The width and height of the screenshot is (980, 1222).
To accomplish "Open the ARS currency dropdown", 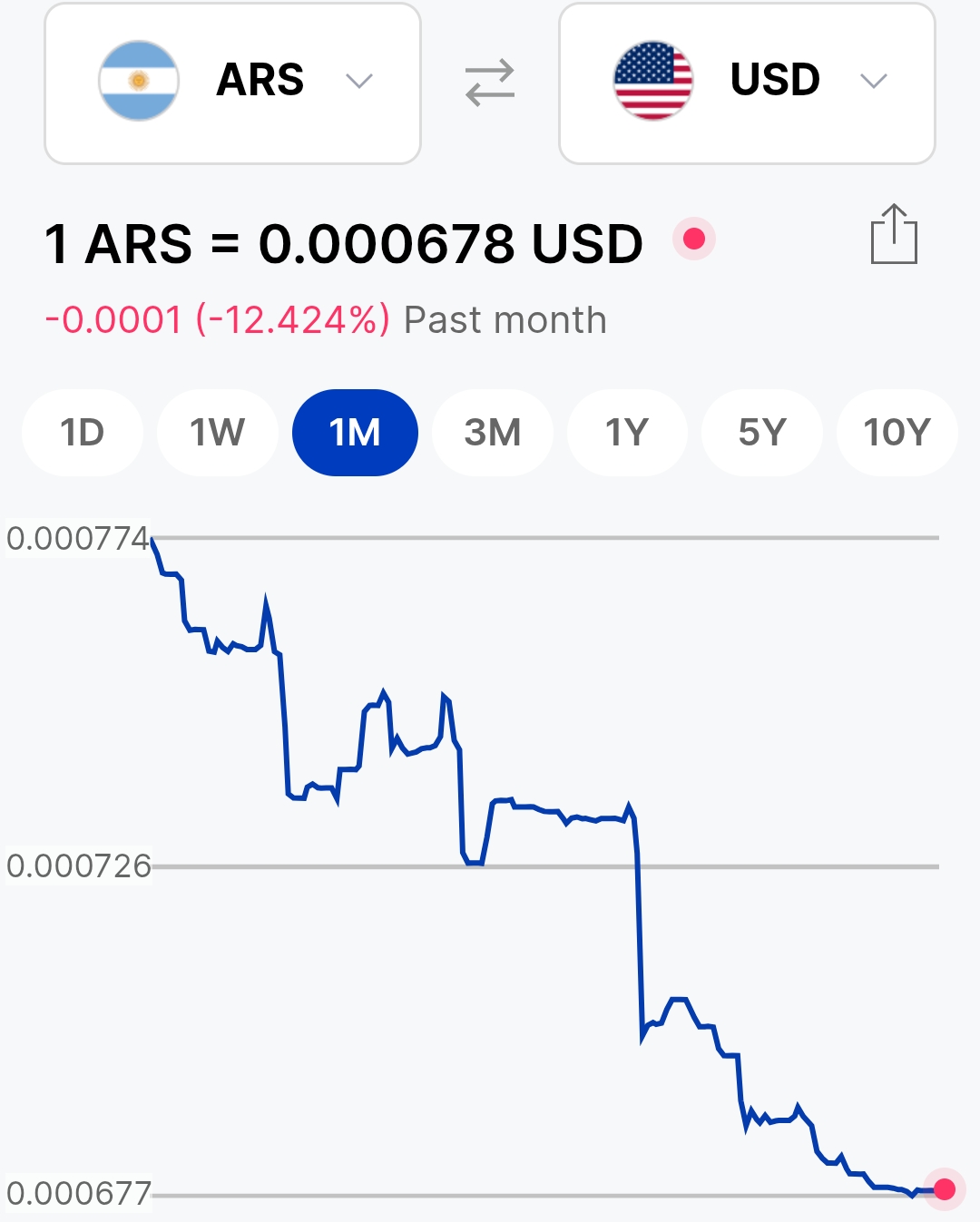I will coord(232,83).
